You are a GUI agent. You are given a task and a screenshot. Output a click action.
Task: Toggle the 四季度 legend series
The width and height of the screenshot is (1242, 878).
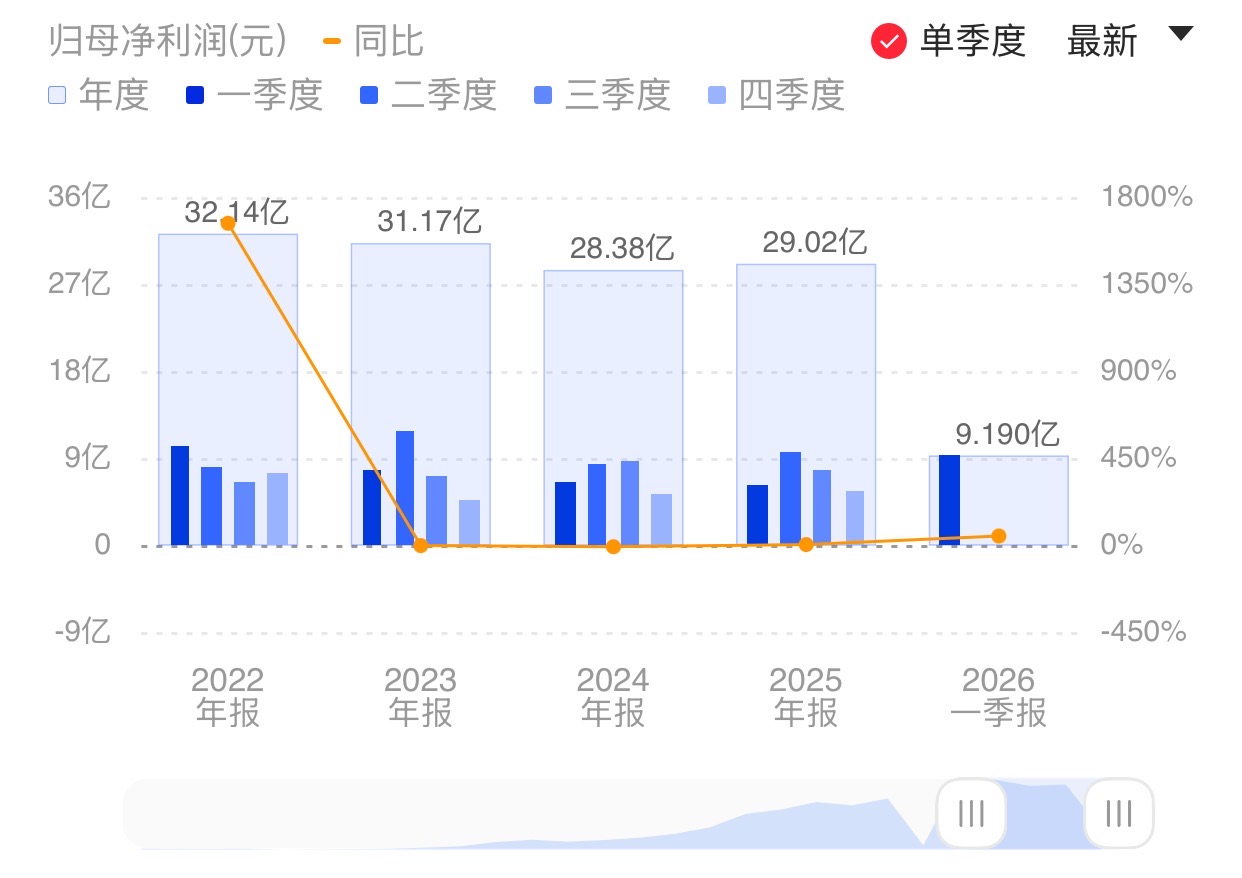(776, 96)
